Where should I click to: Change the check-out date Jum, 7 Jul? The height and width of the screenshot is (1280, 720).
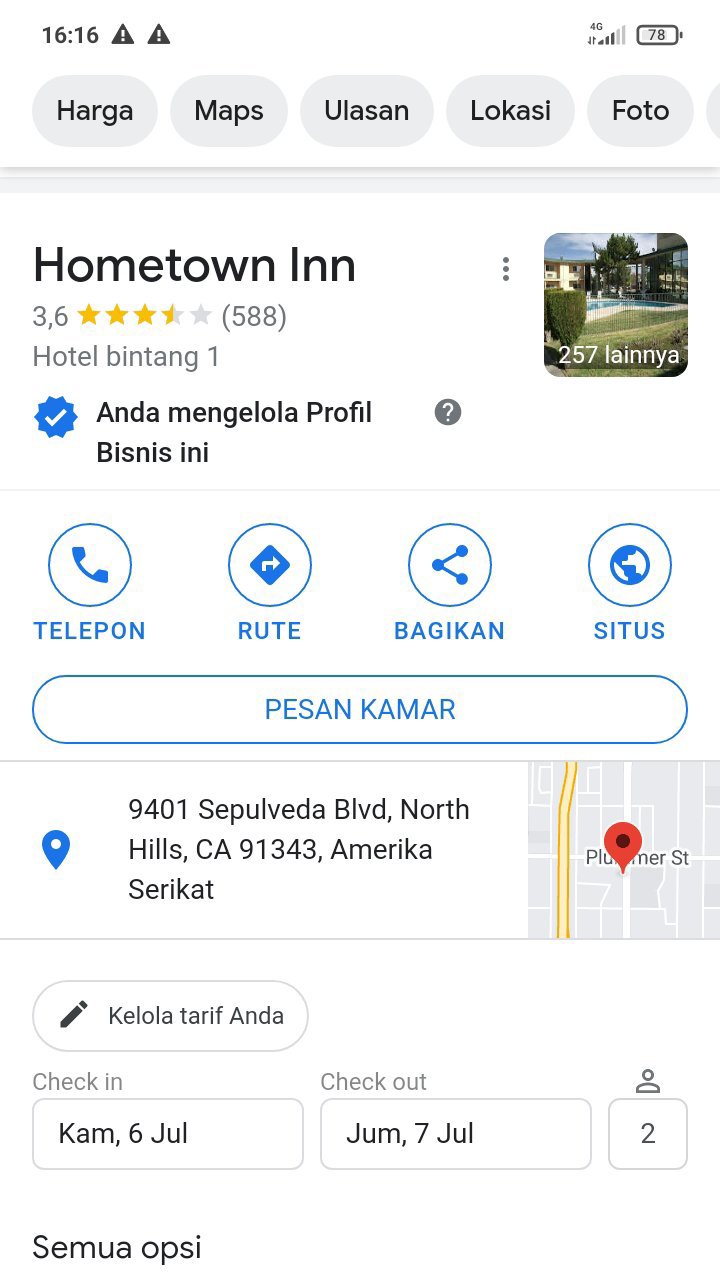[456, 1134]
